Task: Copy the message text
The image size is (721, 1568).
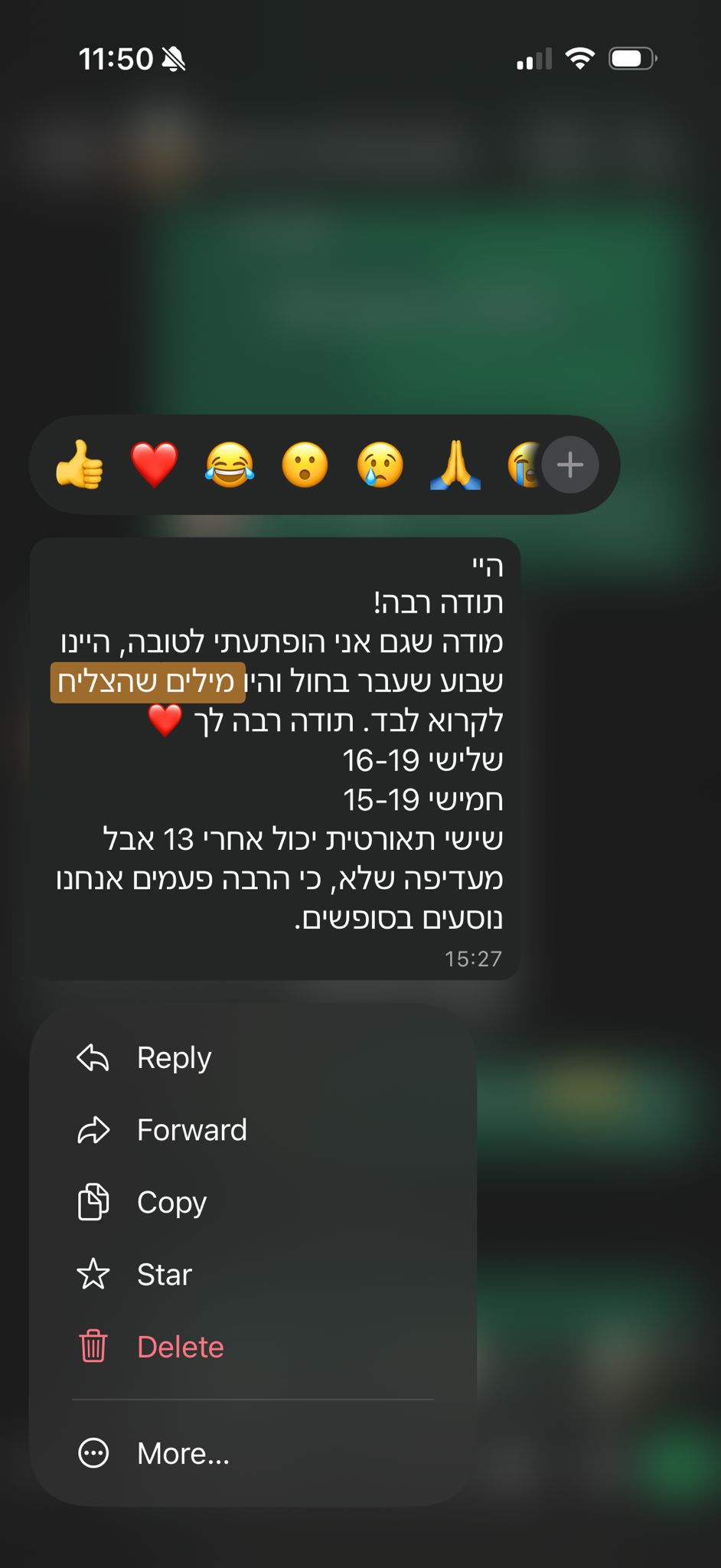Action: (x=253, y=1202)
